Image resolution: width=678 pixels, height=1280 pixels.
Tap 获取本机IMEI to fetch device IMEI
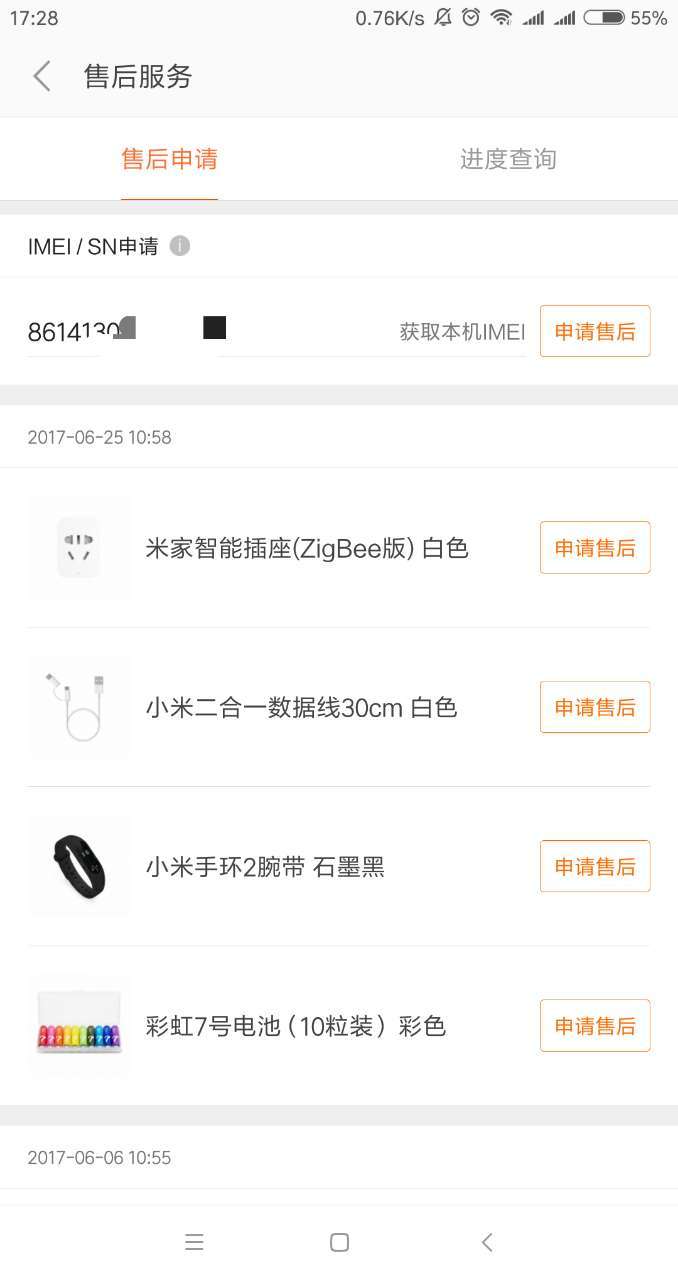coord(462,332)
